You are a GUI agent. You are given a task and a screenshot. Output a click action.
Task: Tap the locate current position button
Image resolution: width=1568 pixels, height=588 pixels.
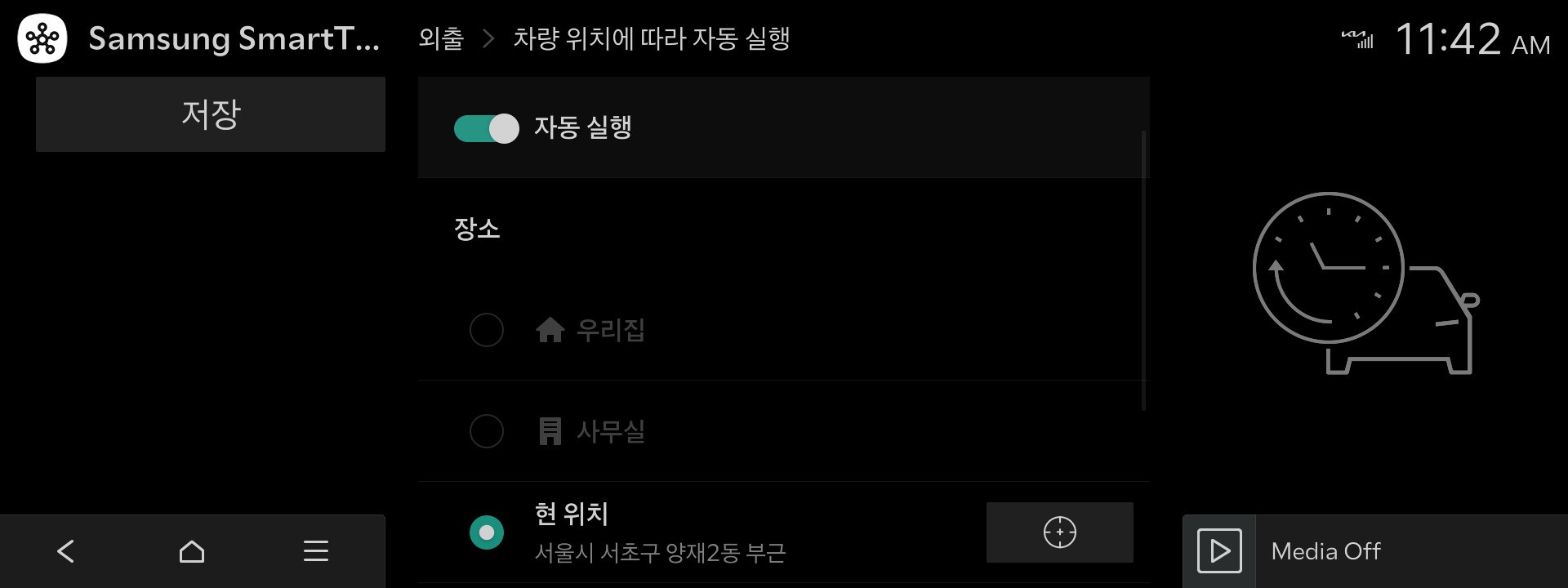(1059, 532)
